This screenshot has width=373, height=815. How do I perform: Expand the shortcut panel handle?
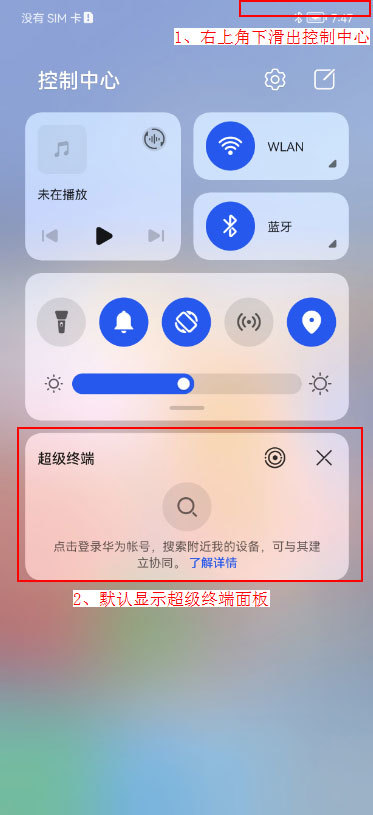[186, 408]
